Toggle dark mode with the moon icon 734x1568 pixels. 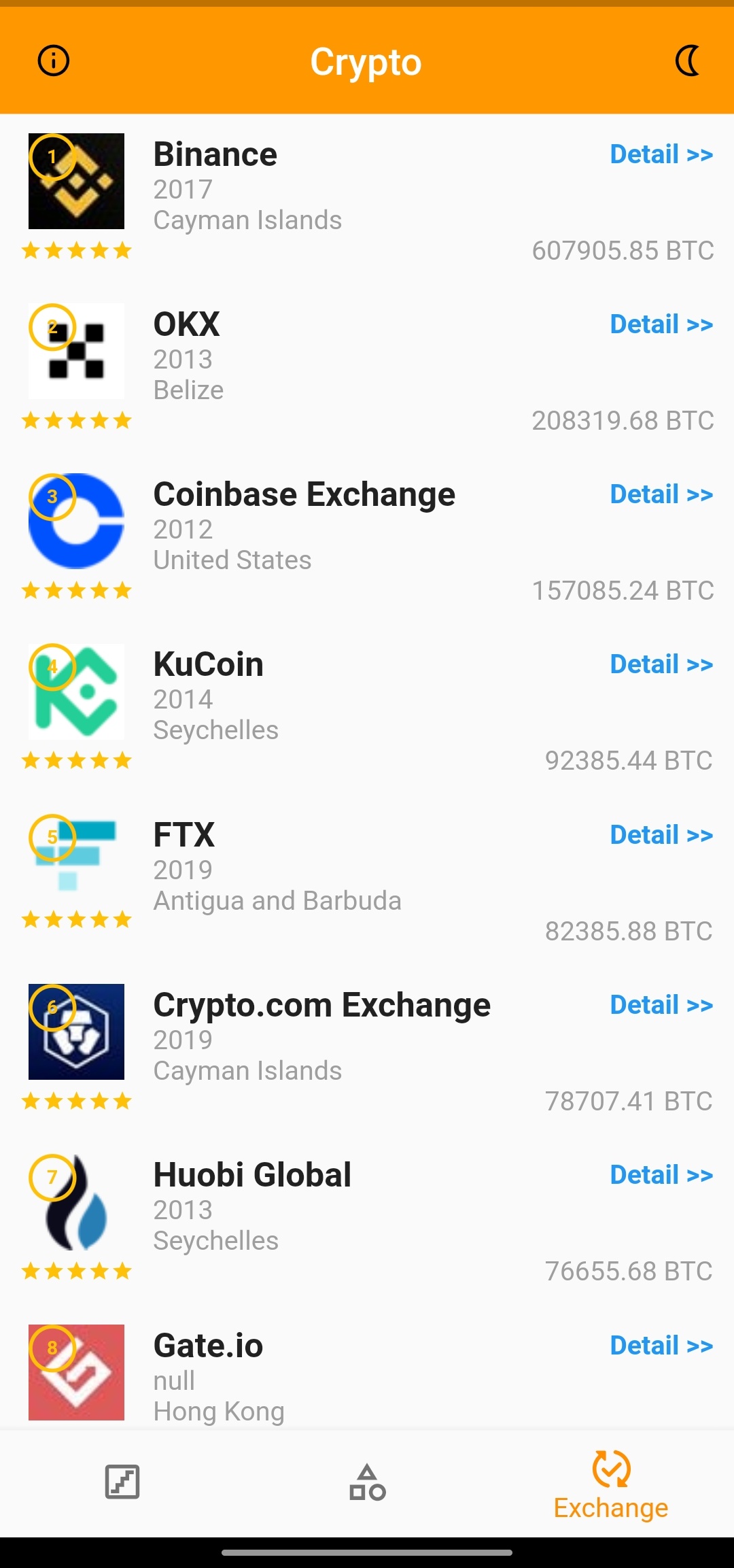[x=687, y=61]
